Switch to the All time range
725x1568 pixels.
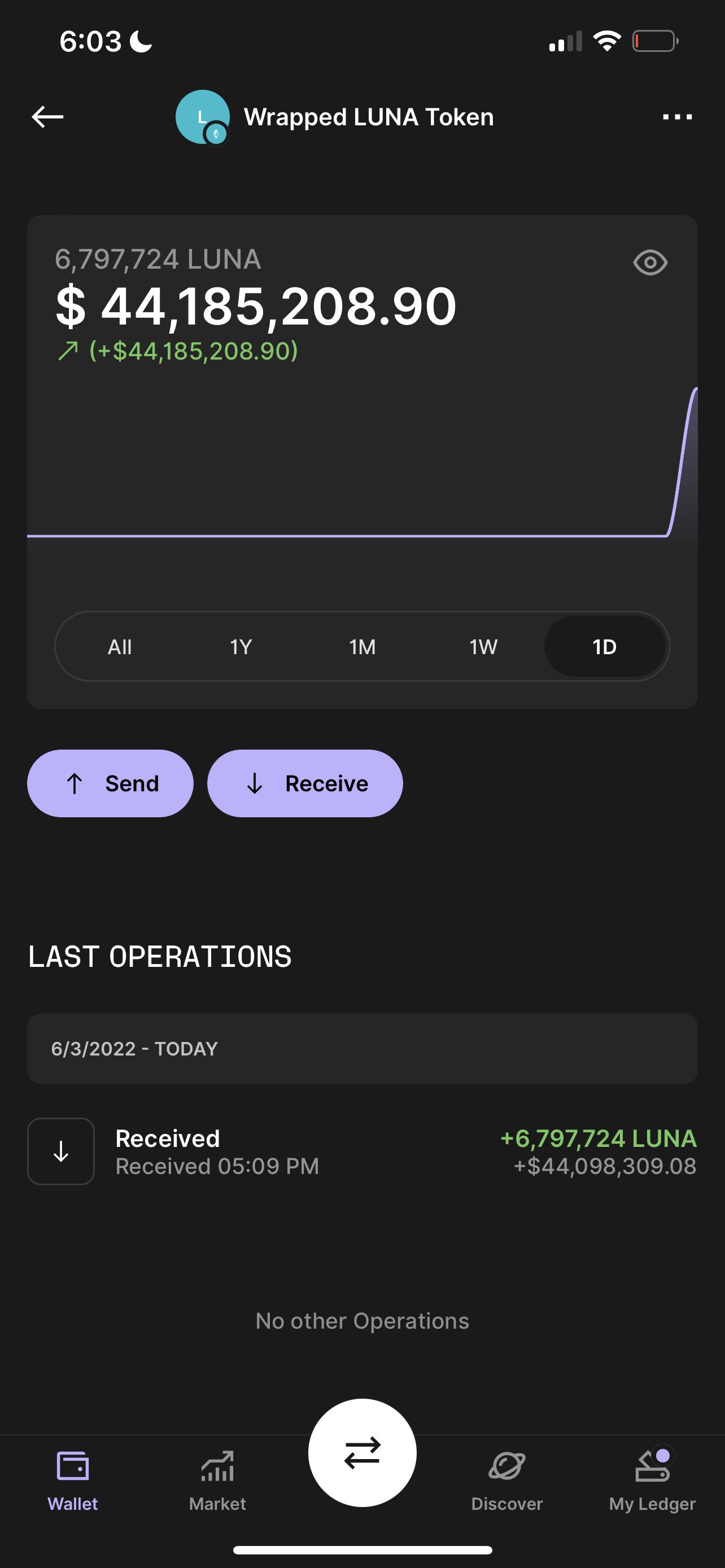[120, 646]
